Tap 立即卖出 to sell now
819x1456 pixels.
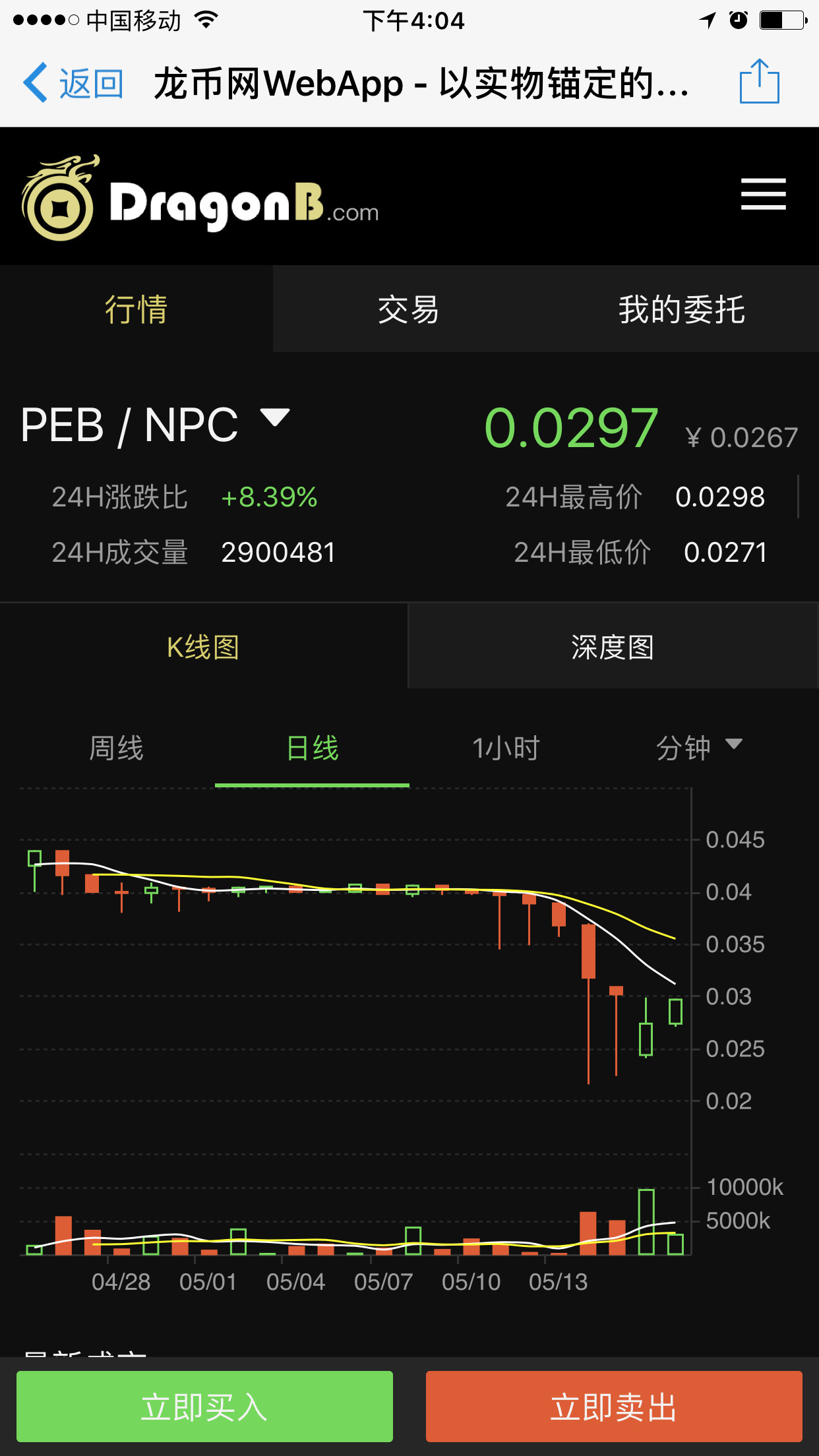[614, 1407]
